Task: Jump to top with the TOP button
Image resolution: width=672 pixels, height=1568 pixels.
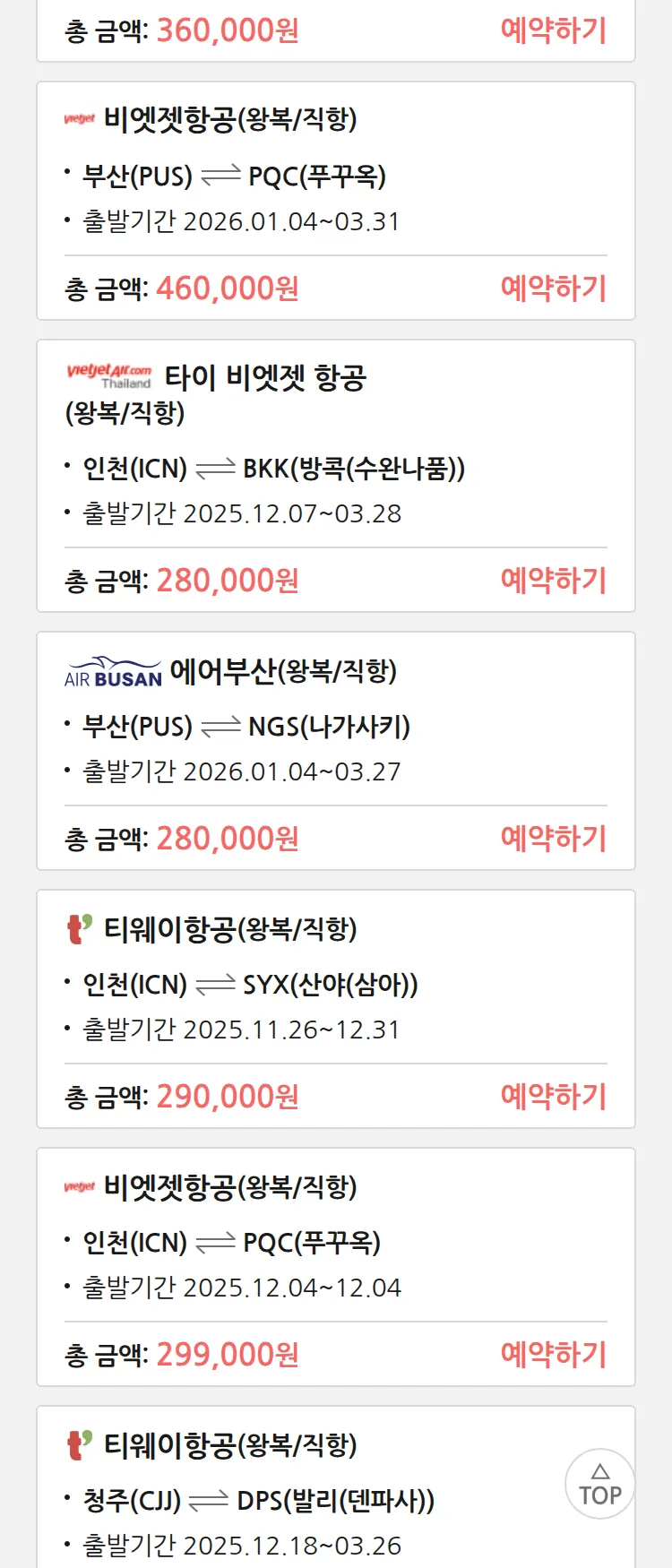Action: (x=599, y=1485)
